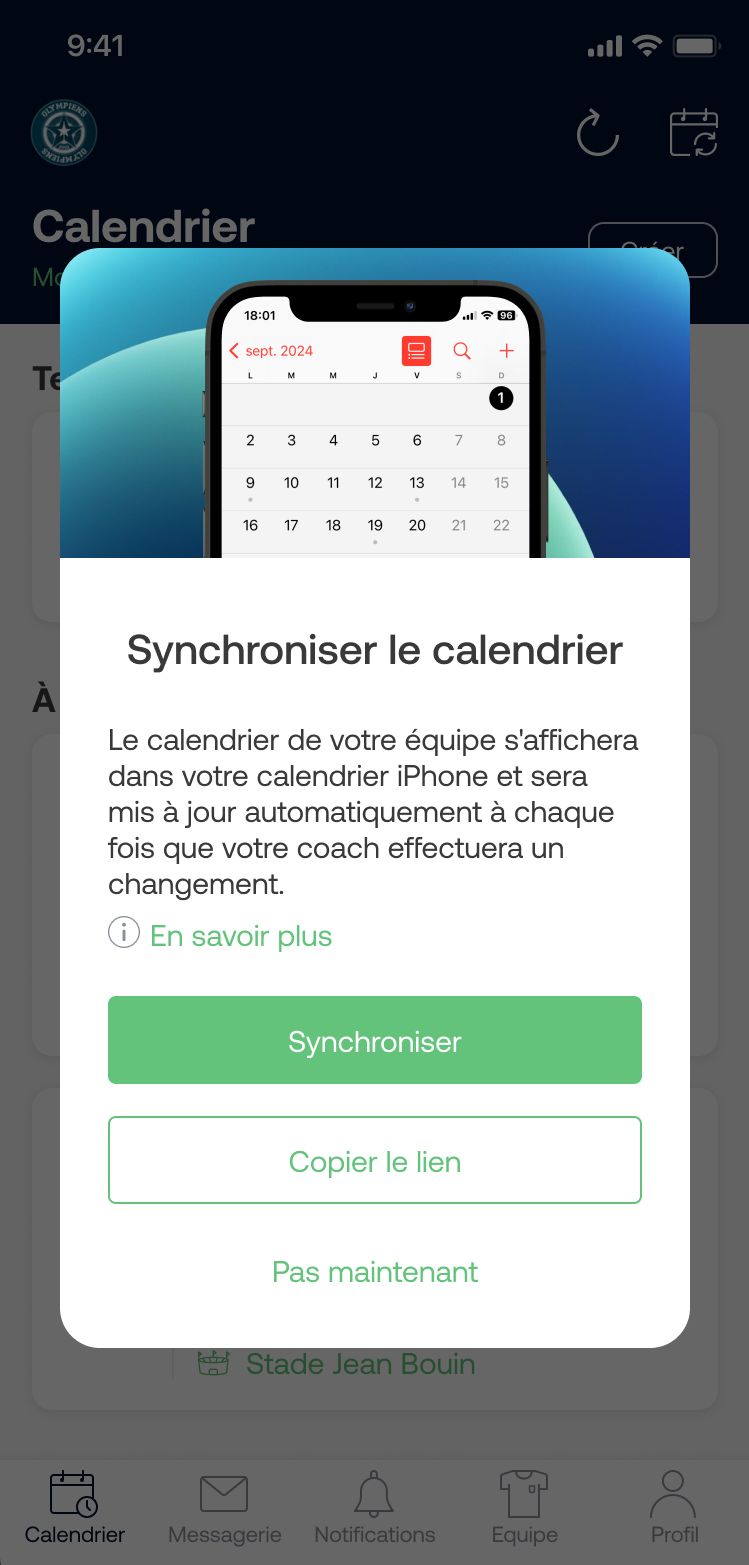Tap the Synchroniser button
This screenshot has width=749, height=1565.
tap(374, 1040)
